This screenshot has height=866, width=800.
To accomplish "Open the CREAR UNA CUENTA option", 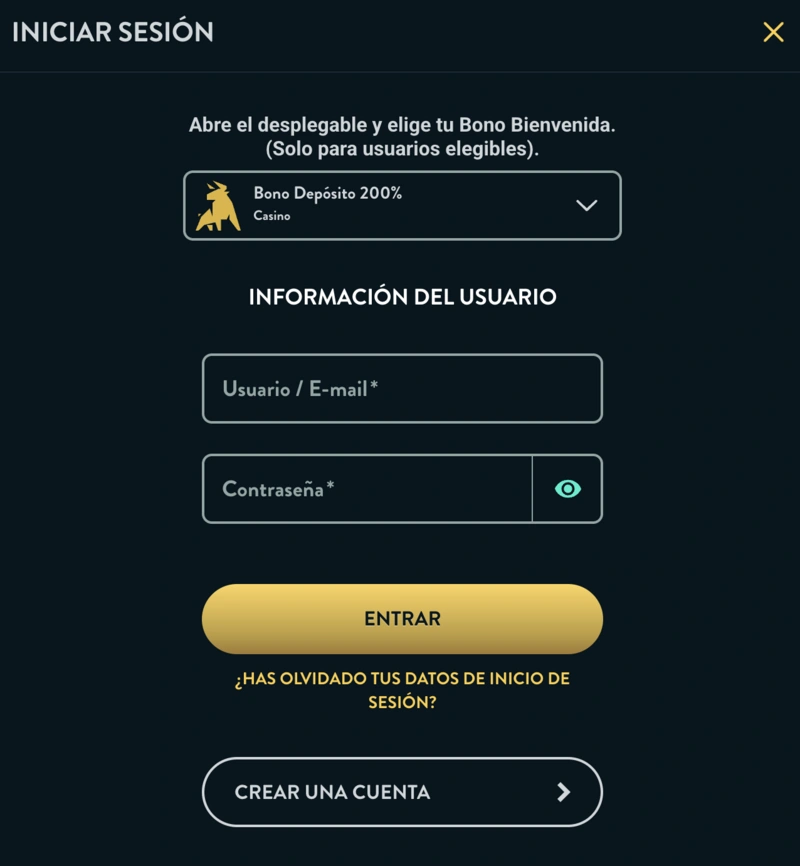I will 402,792.
